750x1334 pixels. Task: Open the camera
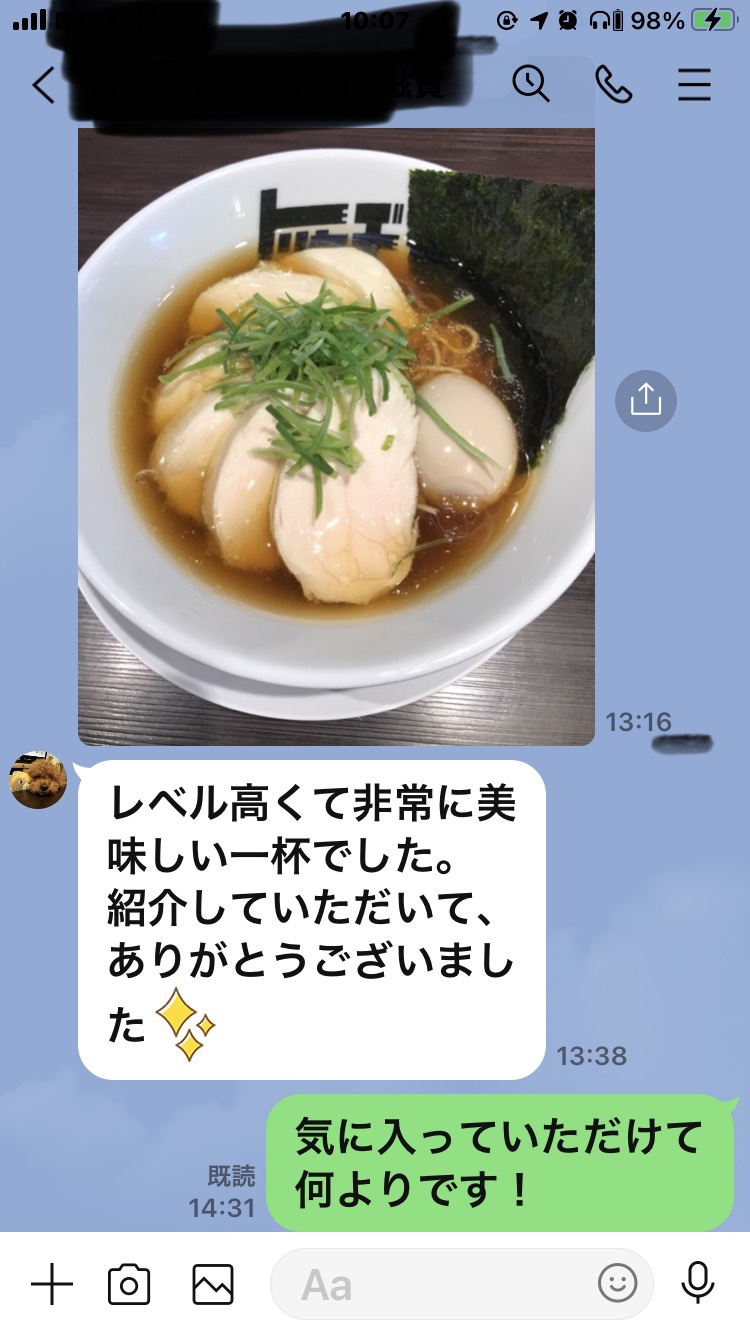pyautogui.click(x=129, y=1284)
